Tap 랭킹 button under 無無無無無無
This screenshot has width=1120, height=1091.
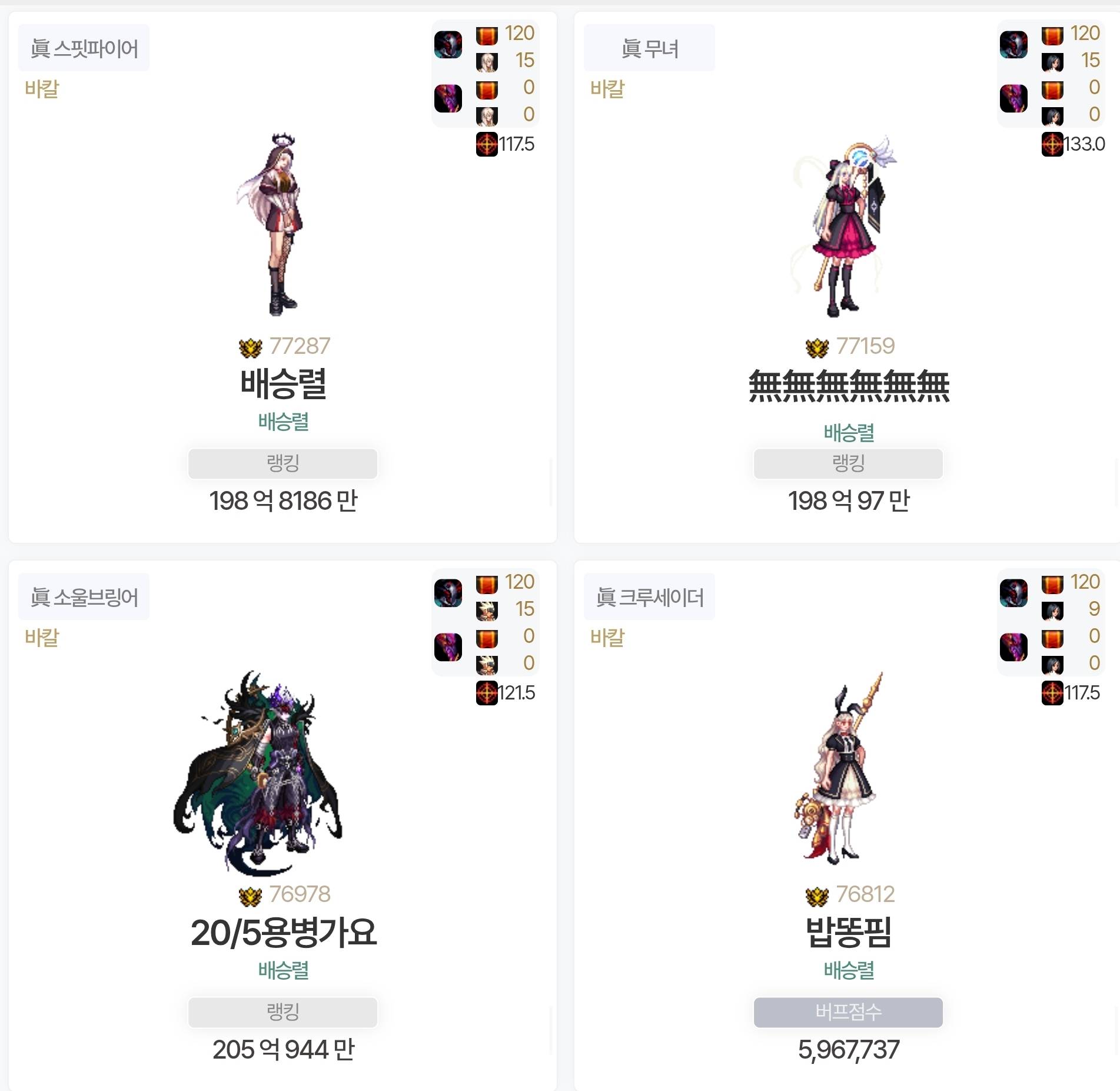click(x=848, y=464)
